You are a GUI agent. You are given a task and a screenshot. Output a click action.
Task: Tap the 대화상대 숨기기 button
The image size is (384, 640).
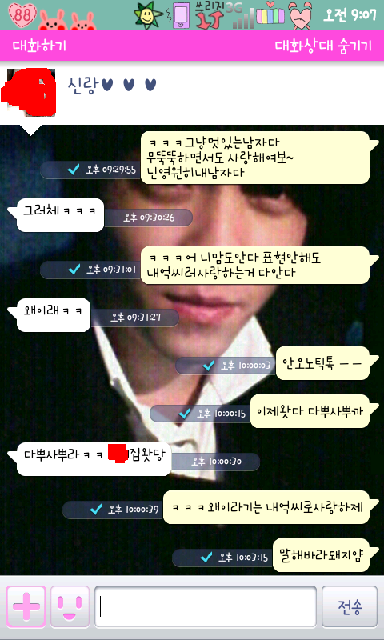point(323,45)
